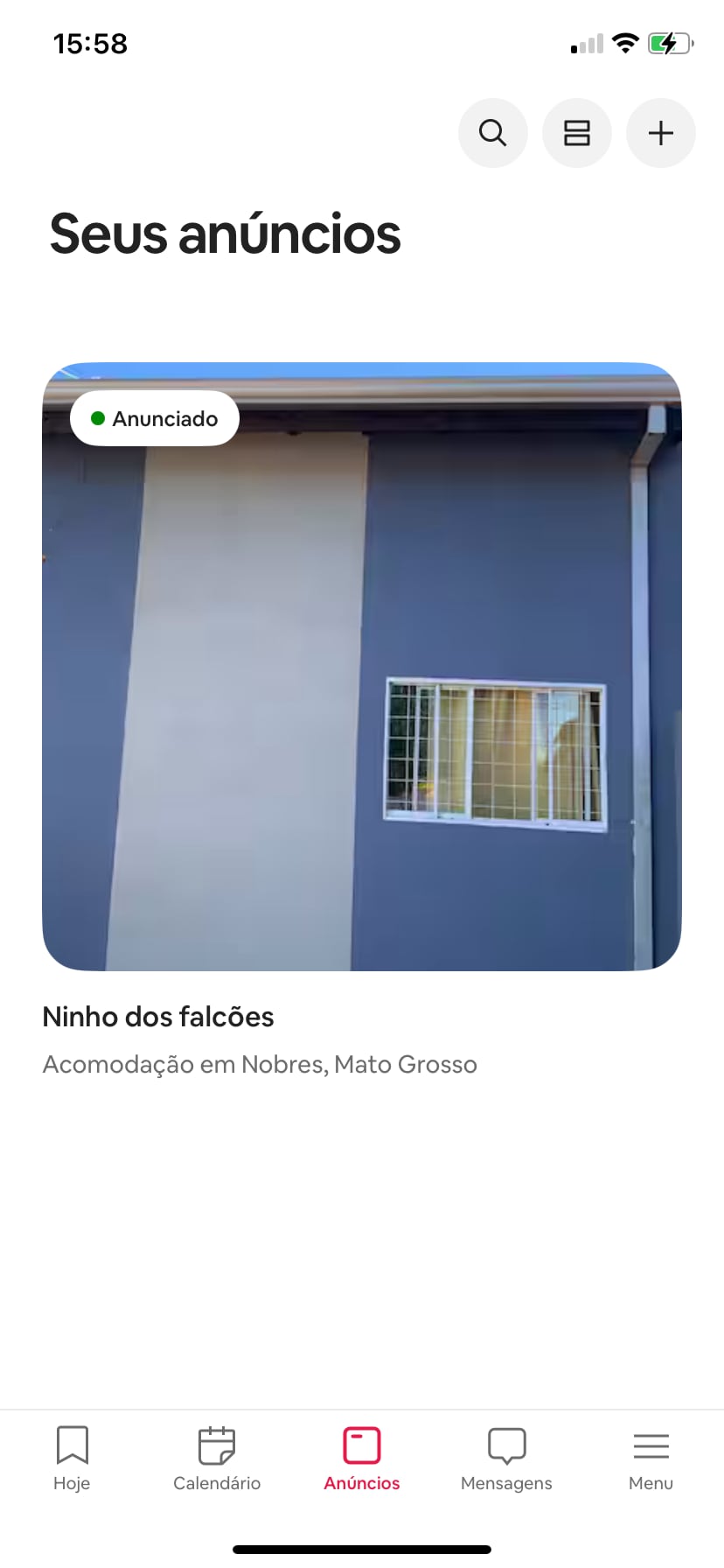Go to the Hoje tab
This screenshot has width=724, height=1568.
72,1458
